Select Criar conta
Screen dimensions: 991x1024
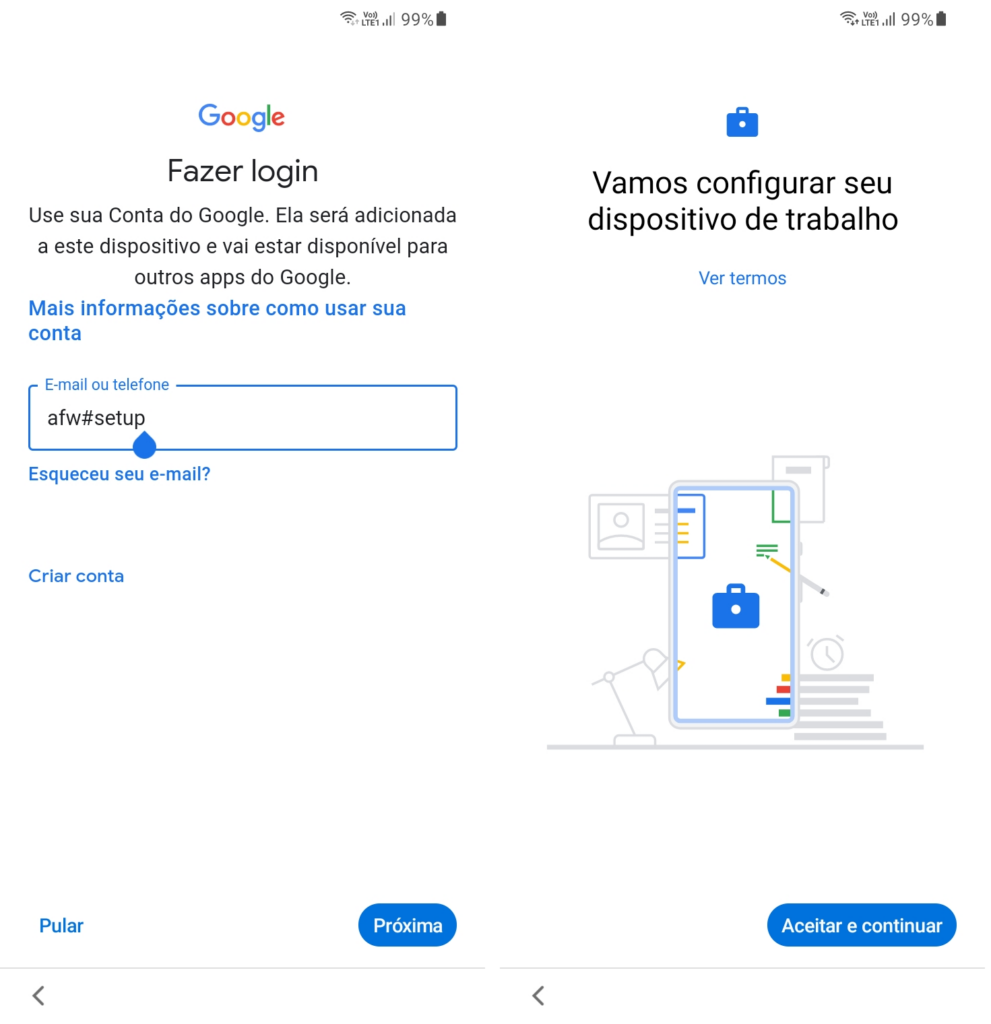pos(76,576)
